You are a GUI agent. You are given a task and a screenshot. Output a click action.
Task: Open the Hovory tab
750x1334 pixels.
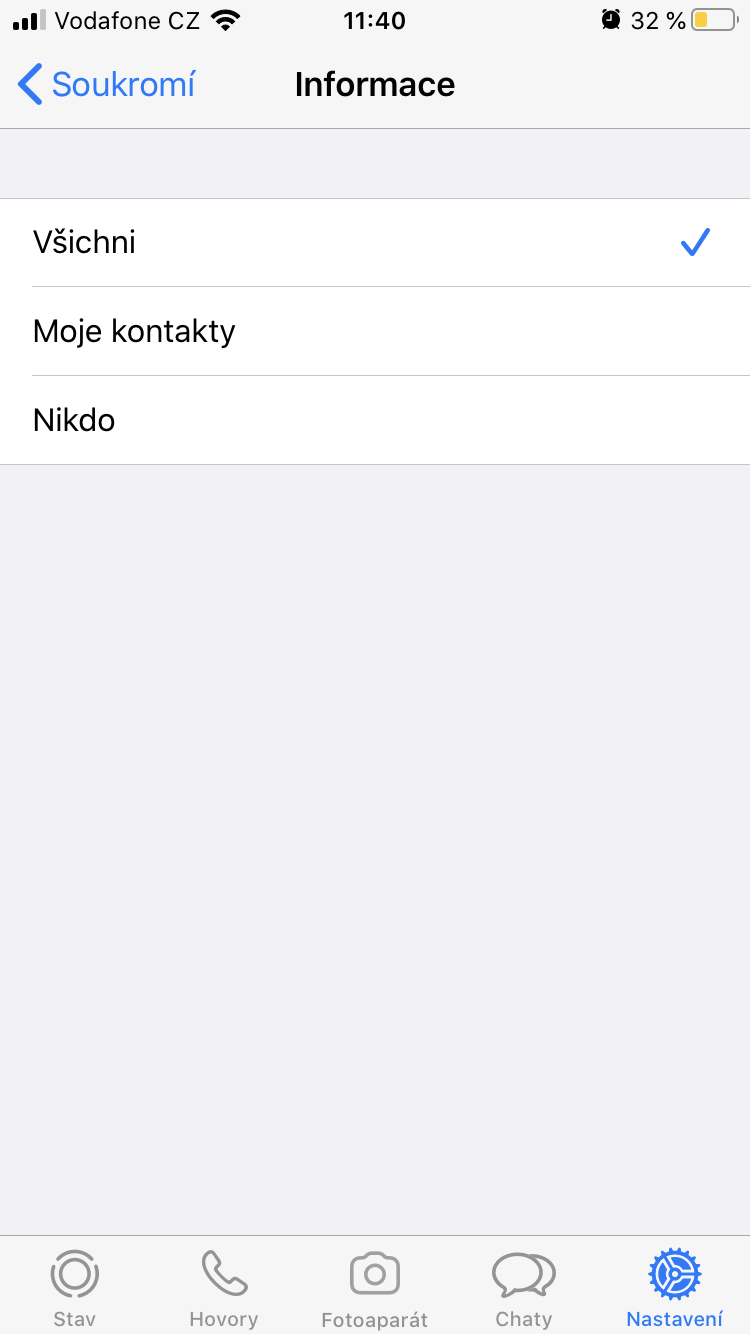pyautogui.click(x=224, y=1287)
